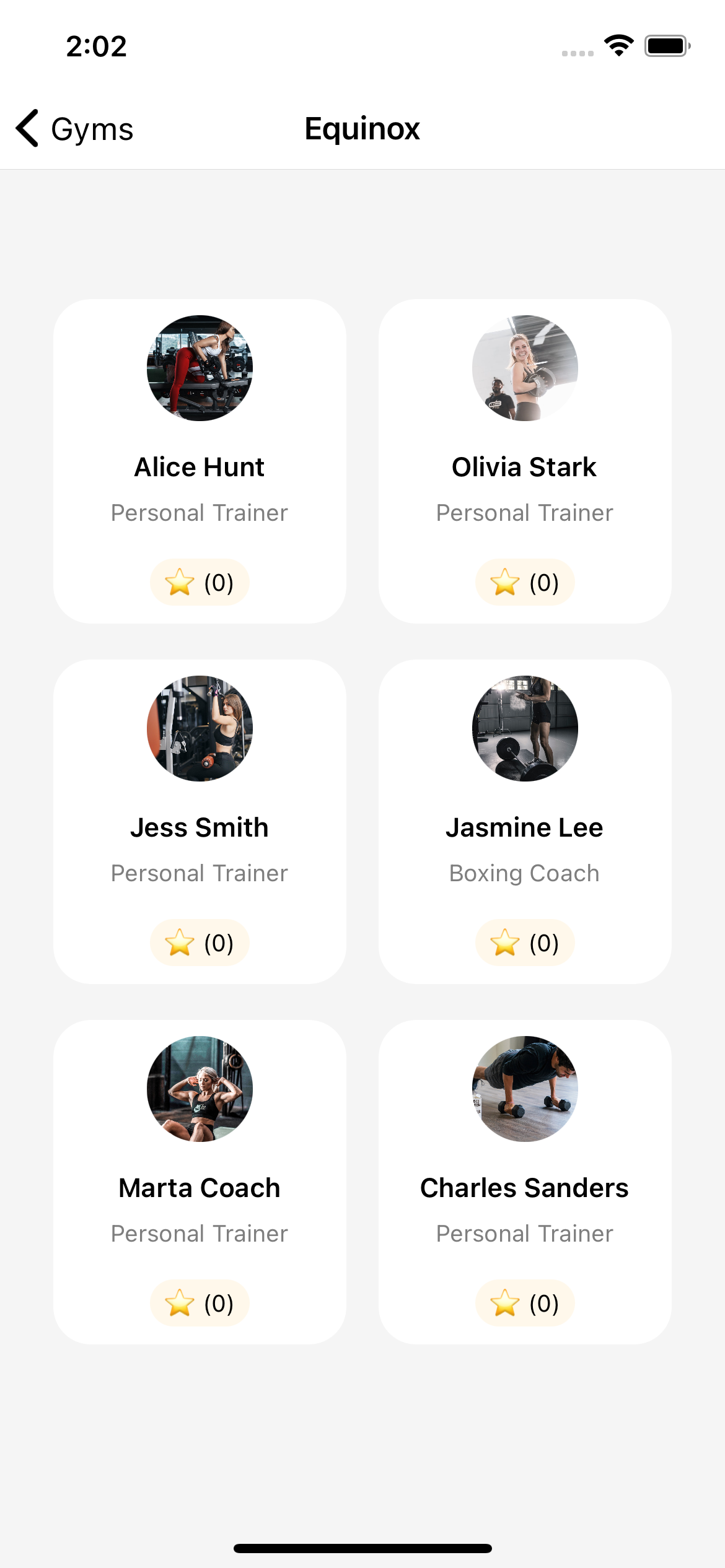Viewport: 725px width, 1568px height.
Task: Open Alice Hunt's trainer card
Action: tap(200, 461)
